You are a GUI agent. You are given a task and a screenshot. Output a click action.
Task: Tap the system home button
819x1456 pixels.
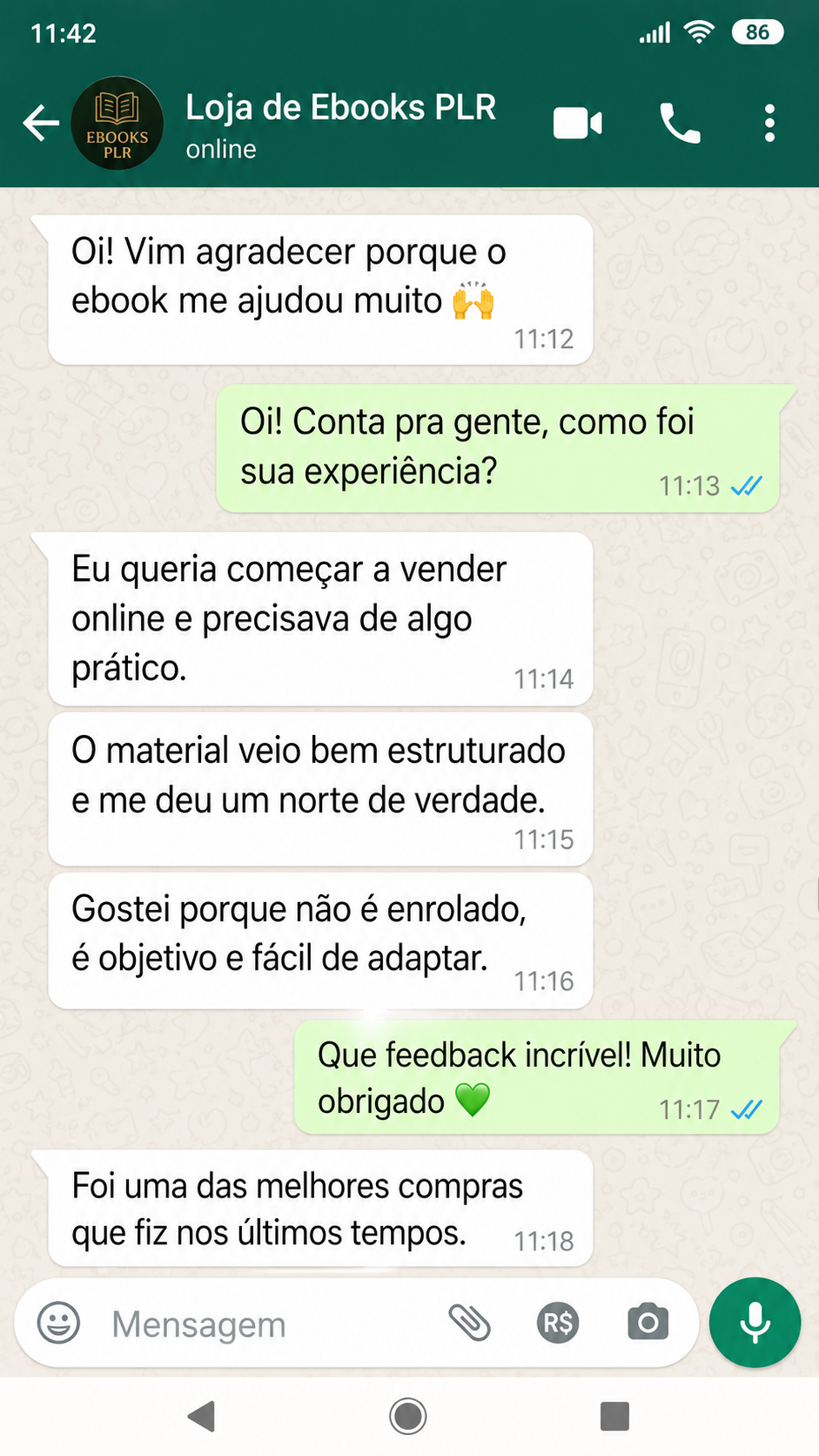point(408,1416)
